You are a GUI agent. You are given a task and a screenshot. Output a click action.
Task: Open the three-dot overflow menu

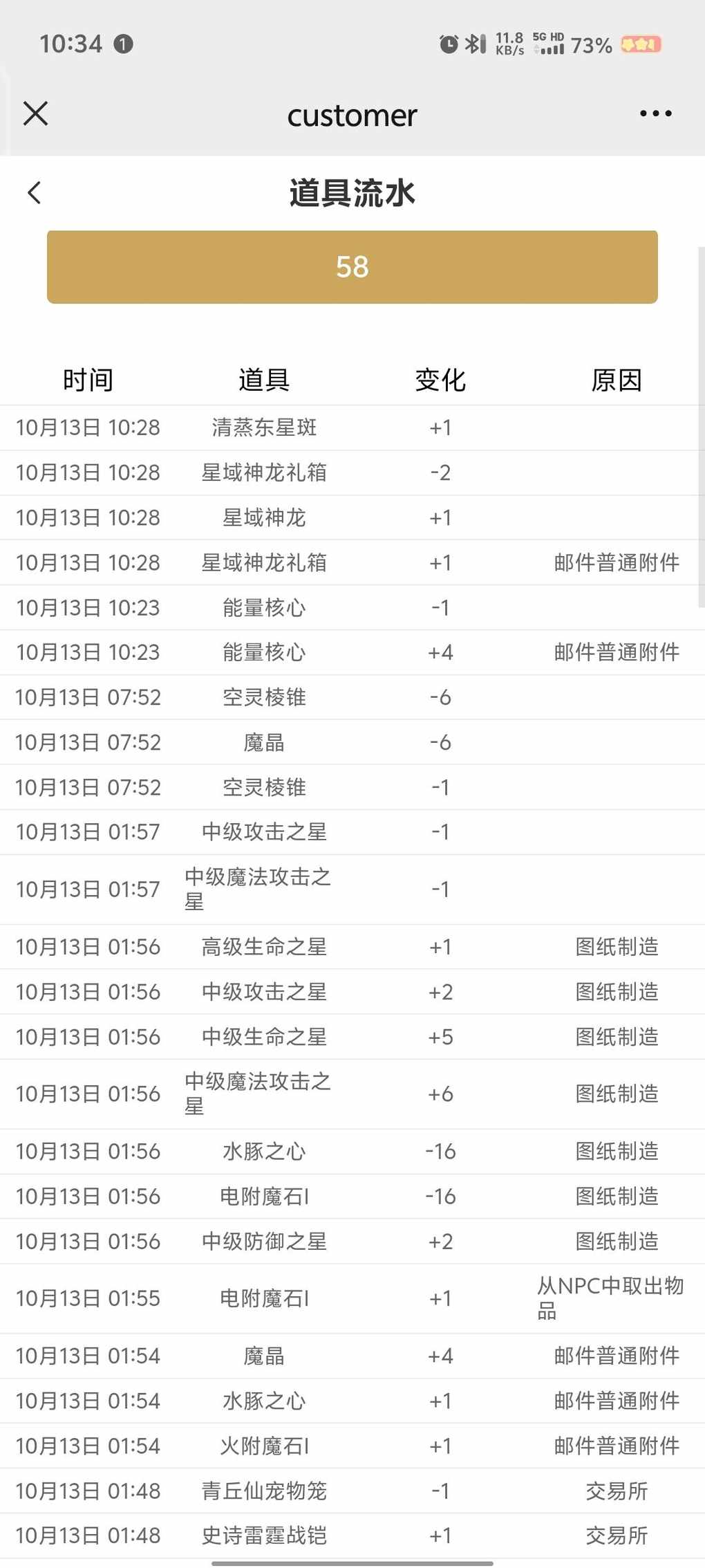(655, 113)
